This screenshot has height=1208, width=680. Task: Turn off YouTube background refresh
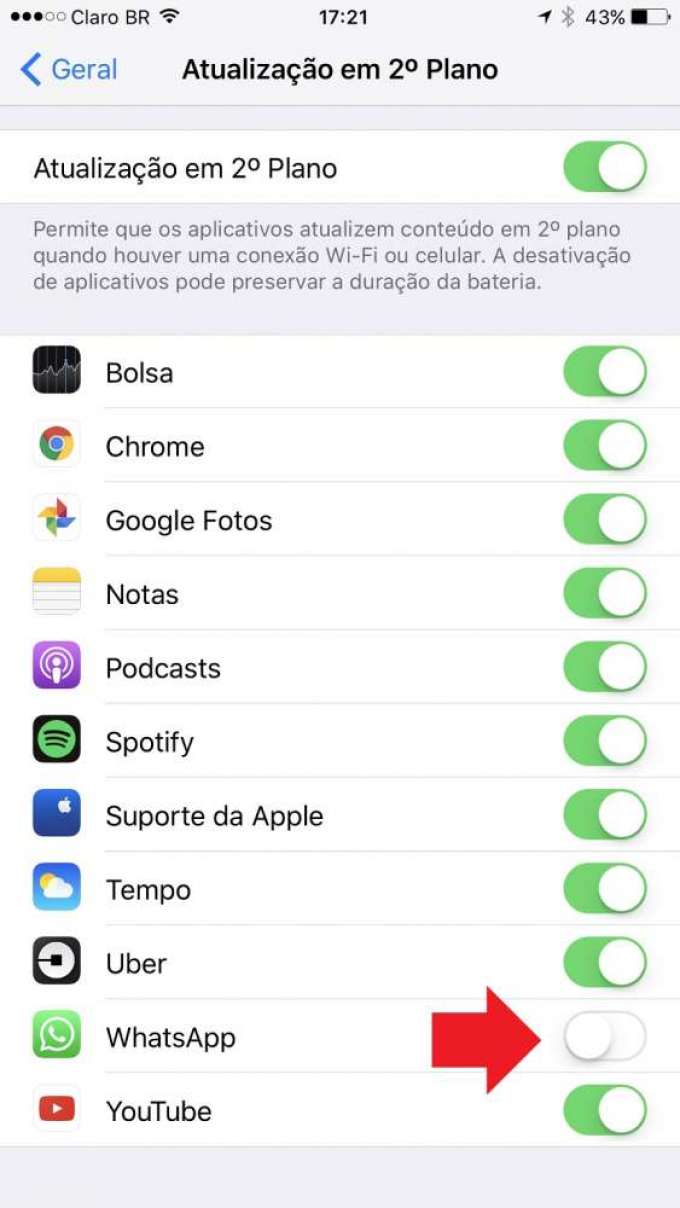(x=604, y=1111)
